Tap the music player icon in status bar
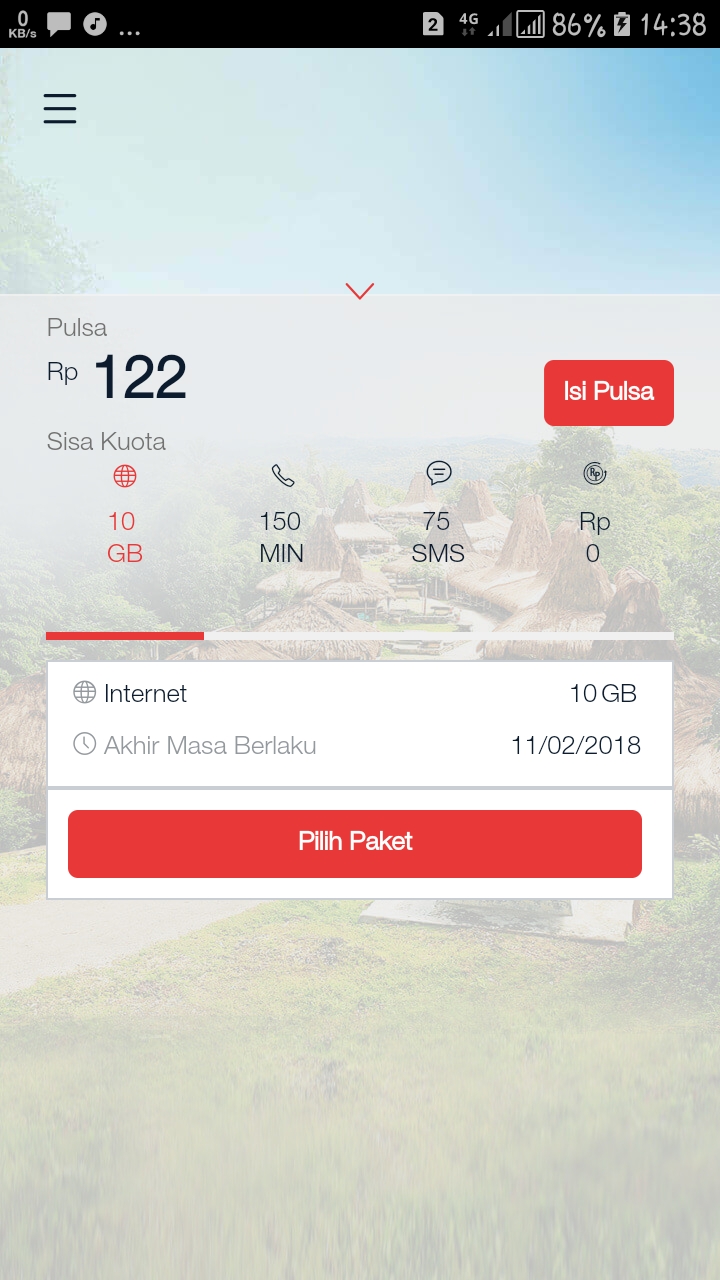This screenshot has height=1280, width=720. click(95, 22)
